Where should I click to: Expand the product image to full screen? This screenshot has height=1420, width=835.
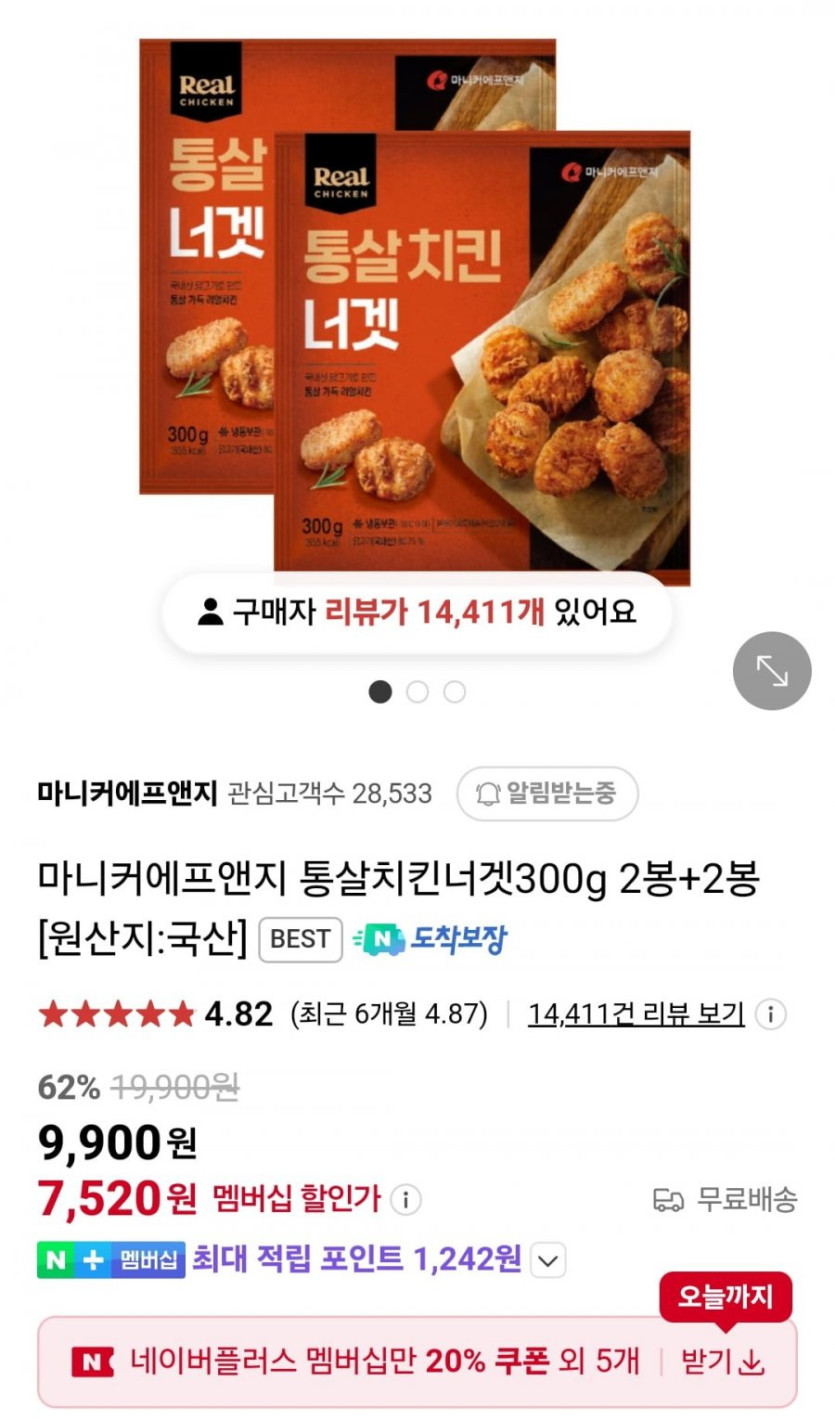(x=771, y=671)
